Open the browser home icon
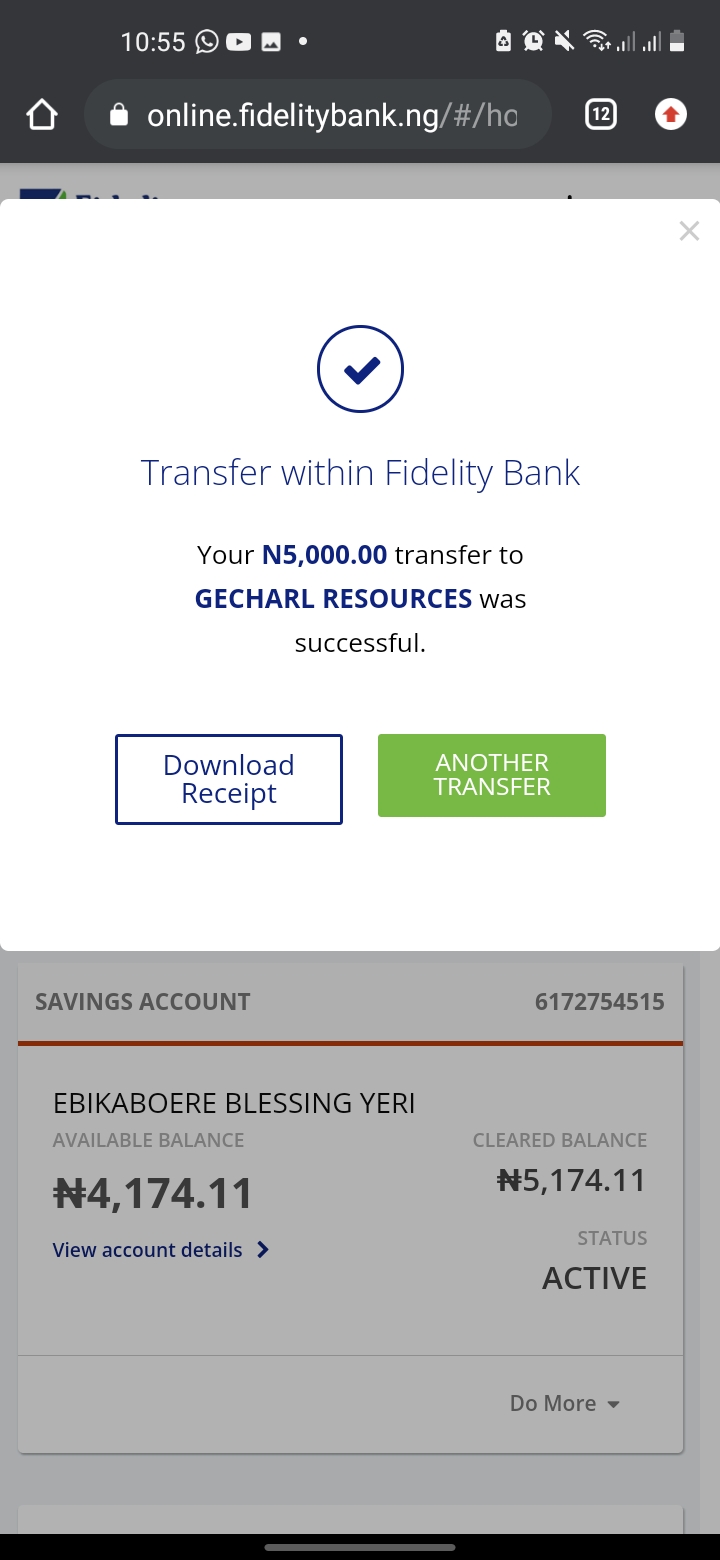The height and width of the screenshot is (1560, 720). click(x=42, y=115)
